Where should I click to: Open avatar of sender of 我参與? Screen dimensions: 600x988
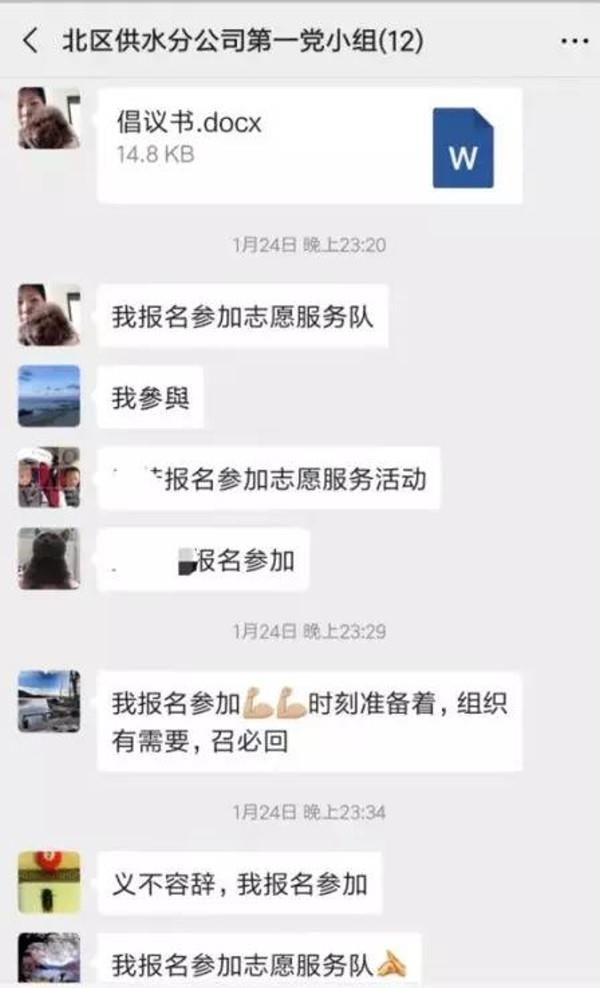pos(49,396)
